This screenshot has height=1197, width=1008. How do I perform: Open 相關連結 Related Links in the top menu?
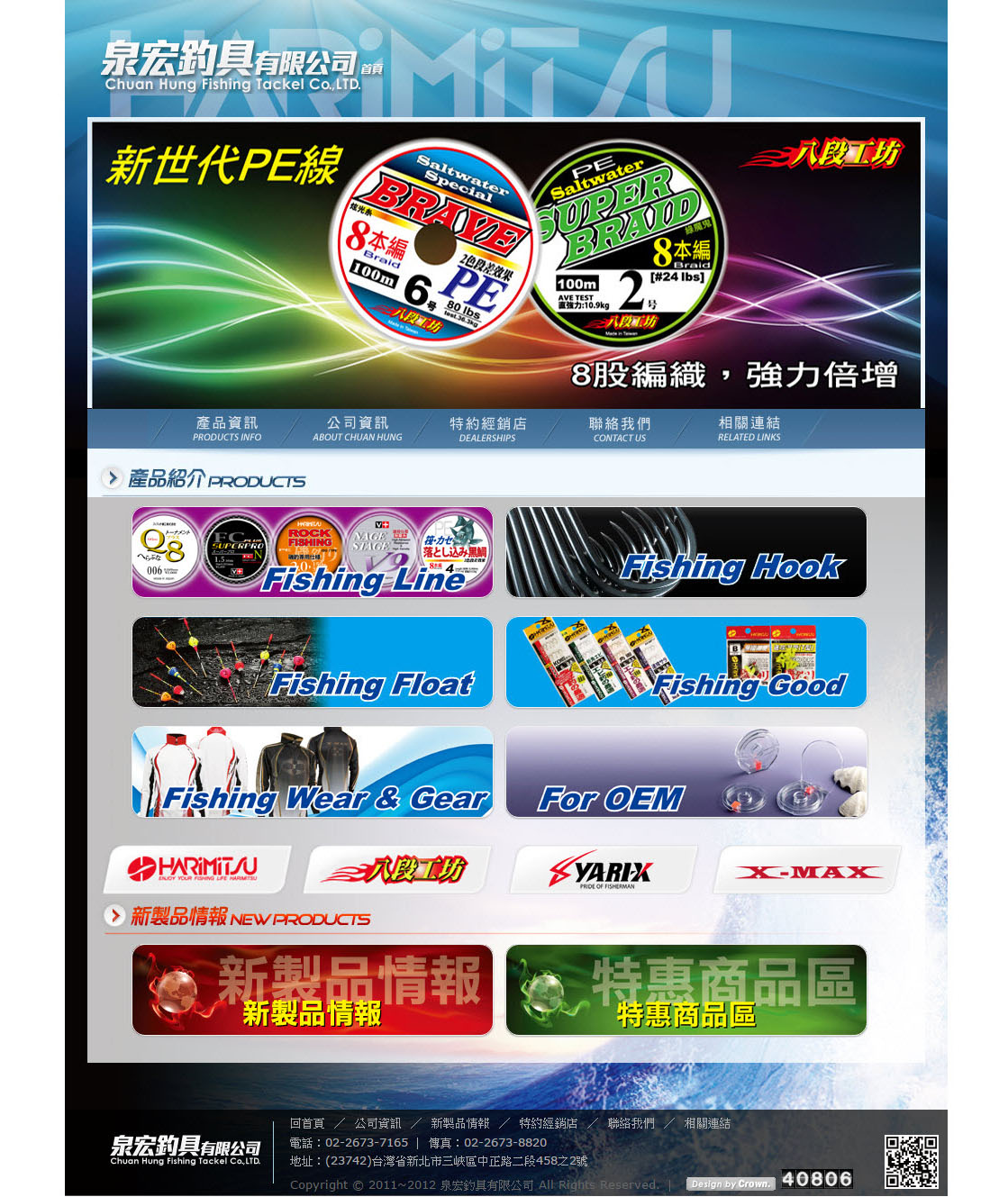pyautogui.click(x=749, y=429)
